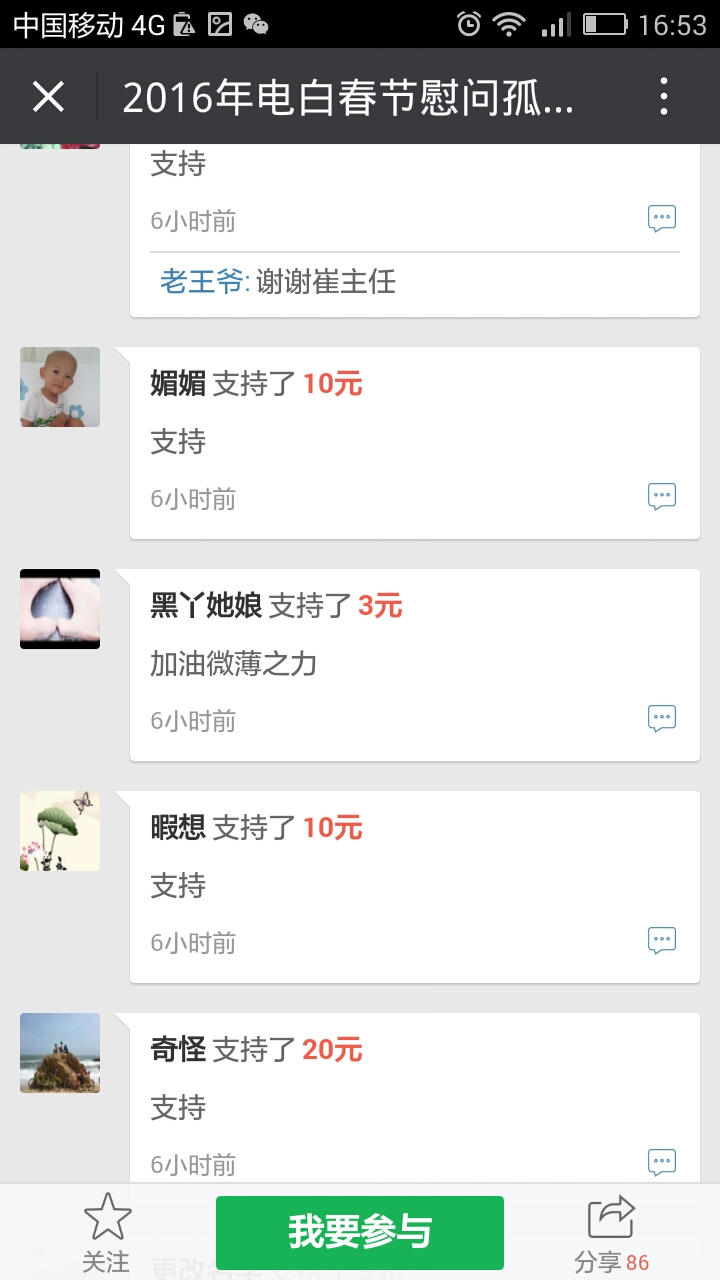
Task: Tap 暇想's lotus avatar
Action: [x=60, y=831]
